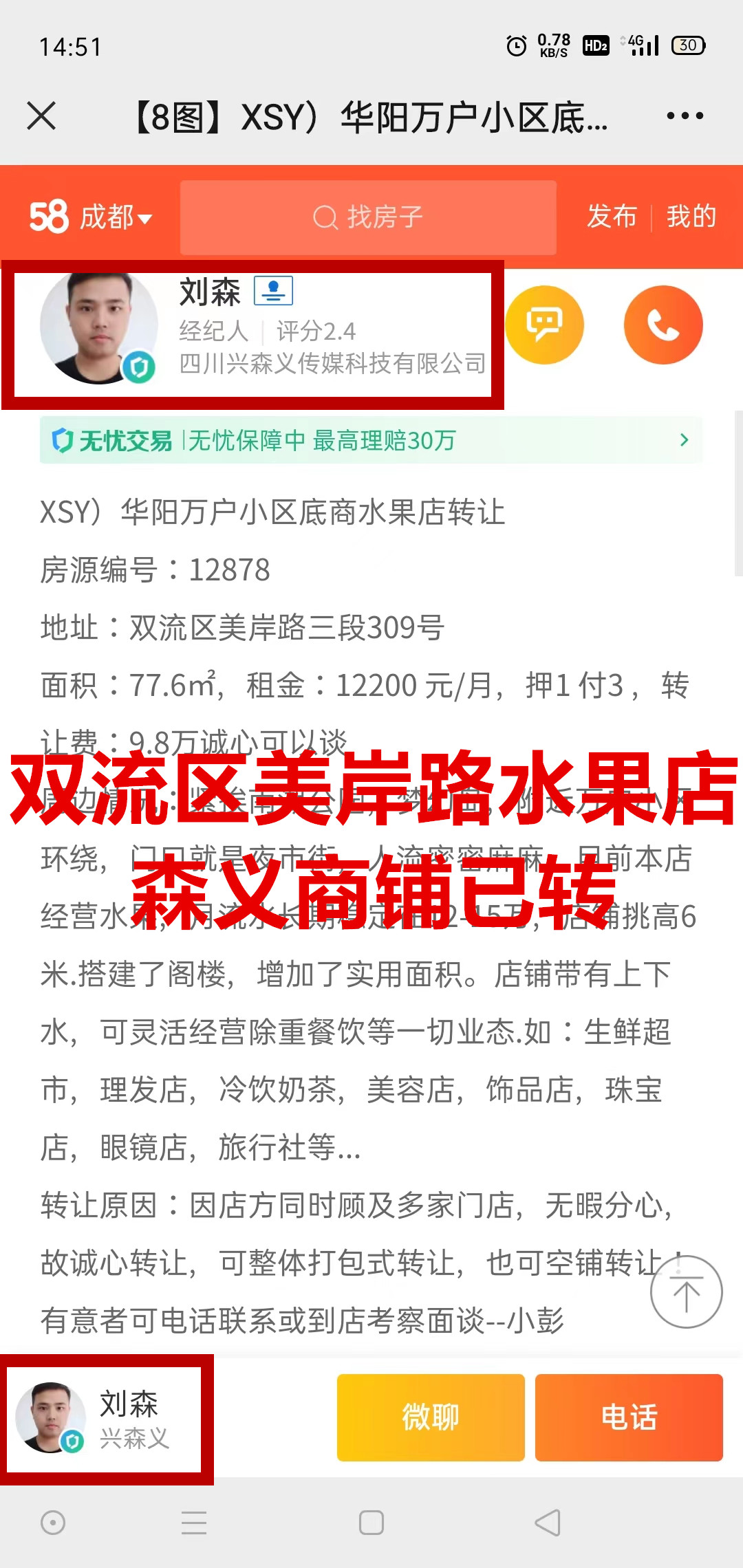Start a 微聊 chat with the agent
Screen dimensions: 743x1568
tap(431, 1417)
